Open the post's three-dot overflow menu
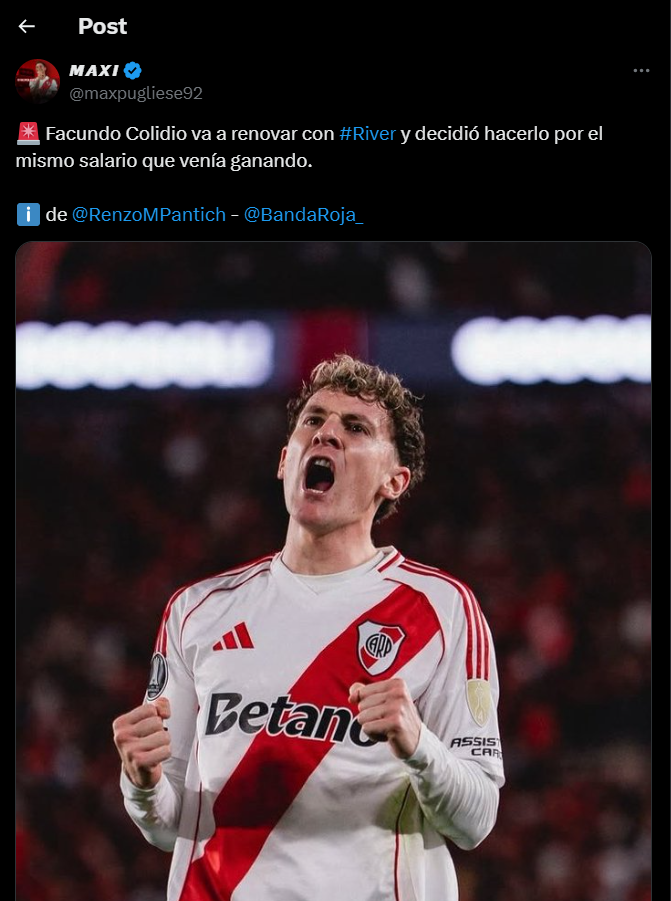 641,71
